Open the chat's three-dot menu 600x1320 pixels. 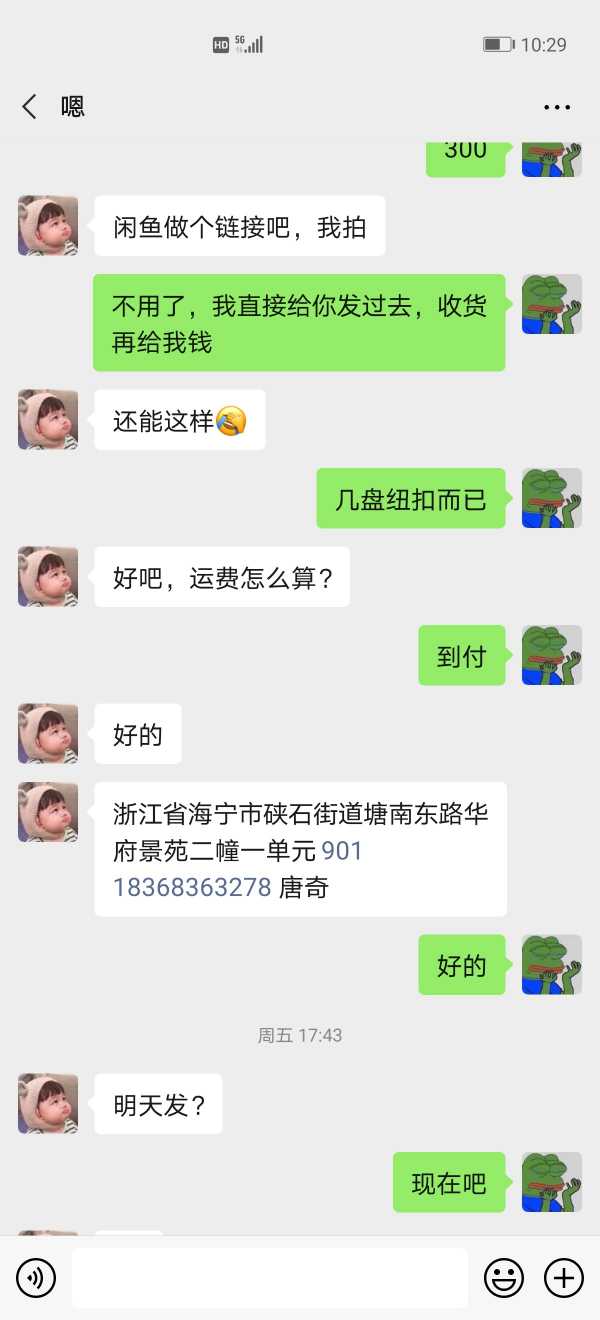click(x=556, y=107)
